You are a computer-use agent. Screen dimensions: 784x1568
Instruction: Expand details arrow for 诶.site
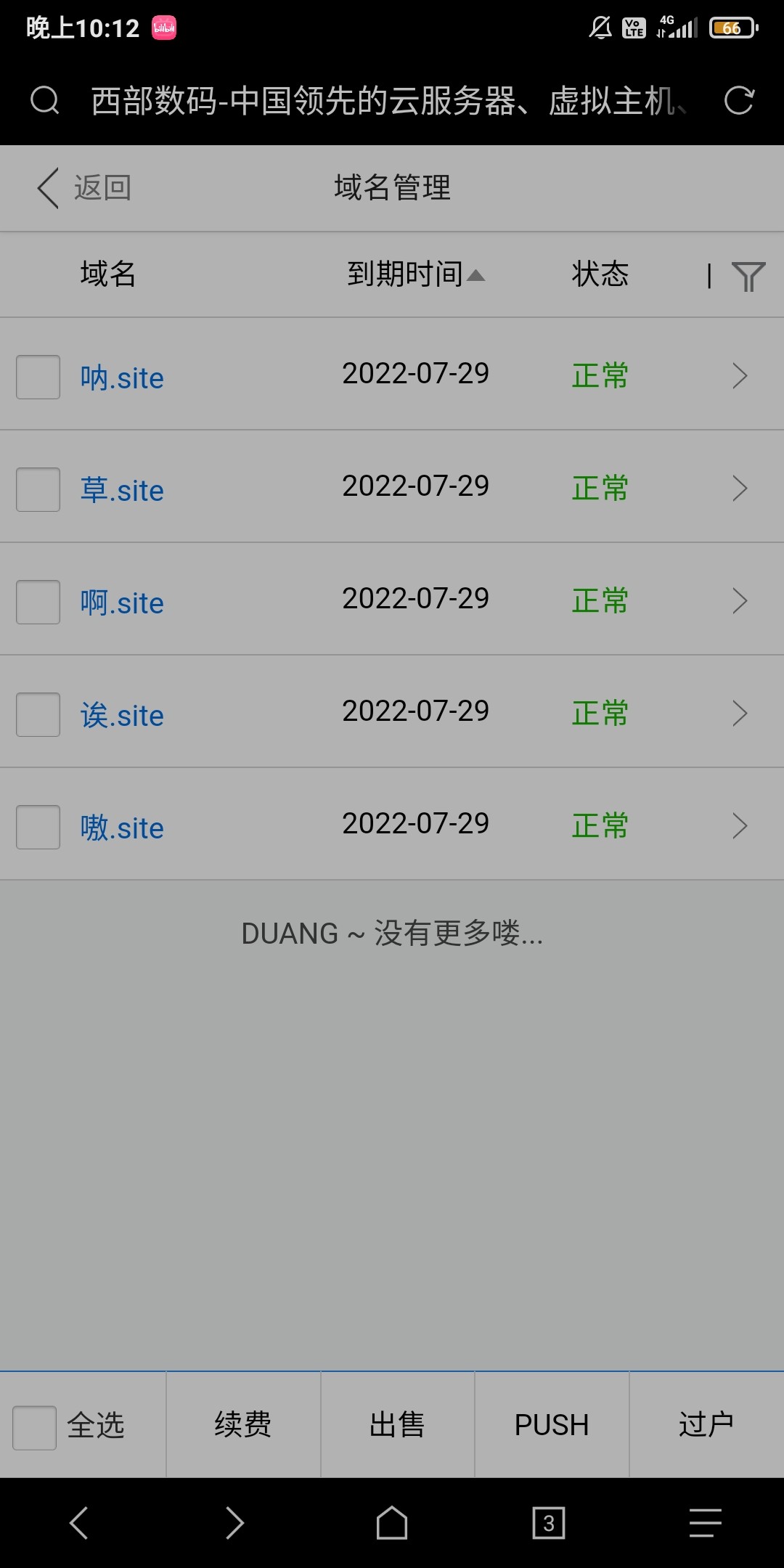740,714
